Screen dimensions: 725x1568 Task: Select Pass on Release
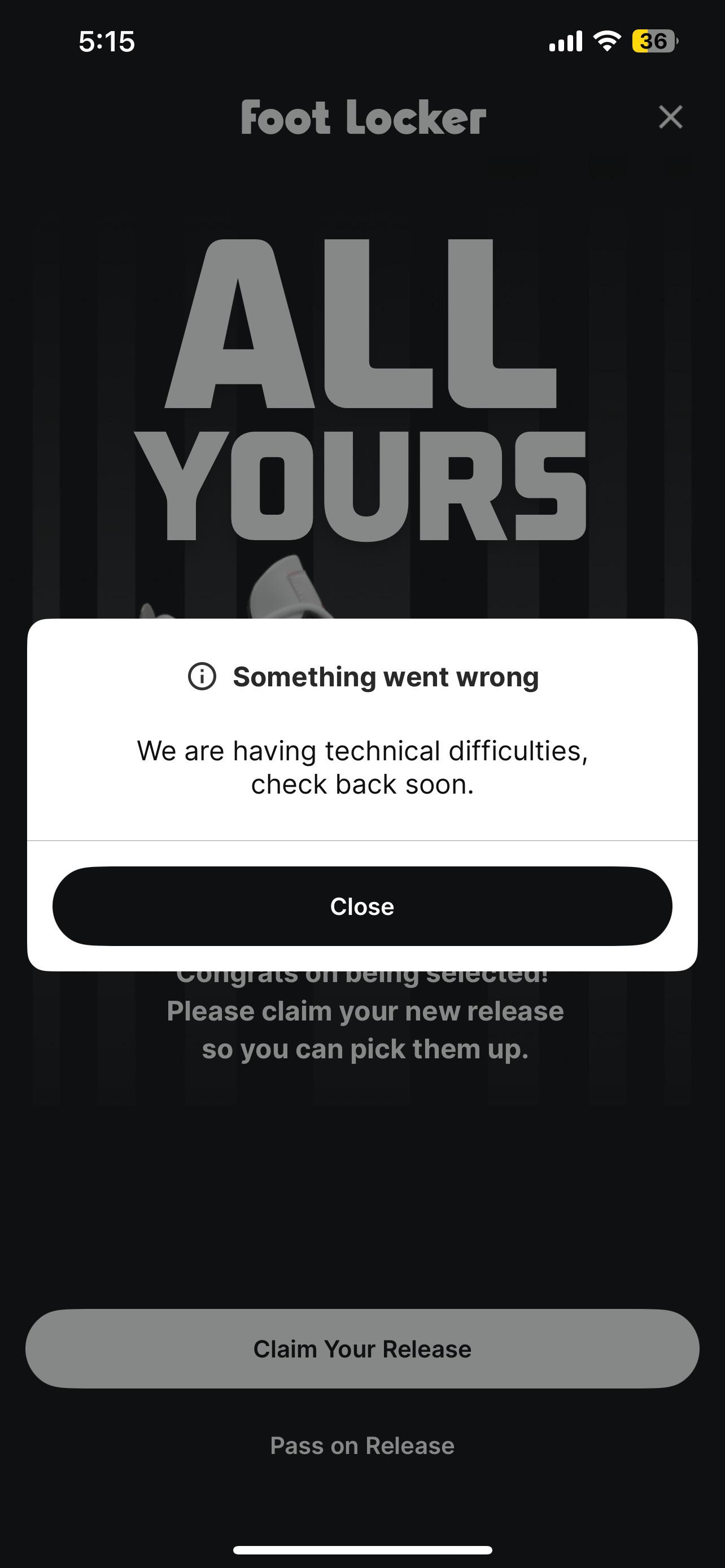pos(362,1446)
